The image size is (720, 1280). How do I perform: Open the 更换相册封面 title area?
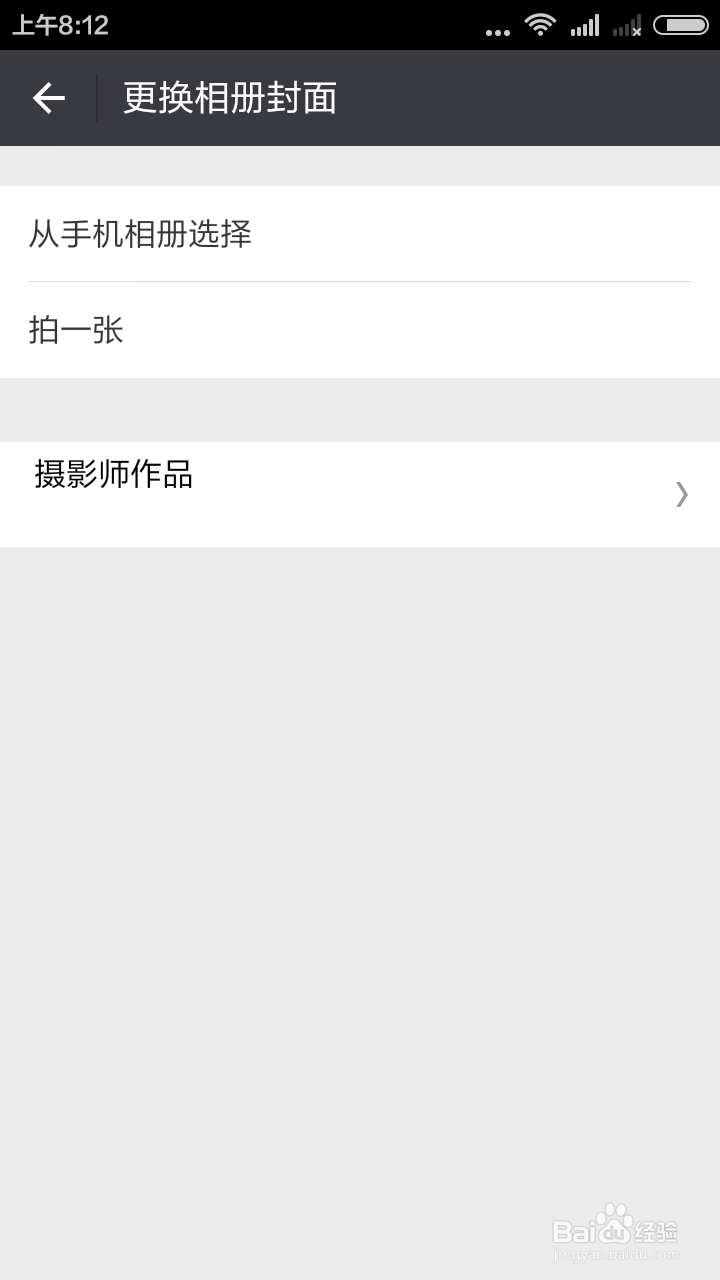tap(228, 97)
